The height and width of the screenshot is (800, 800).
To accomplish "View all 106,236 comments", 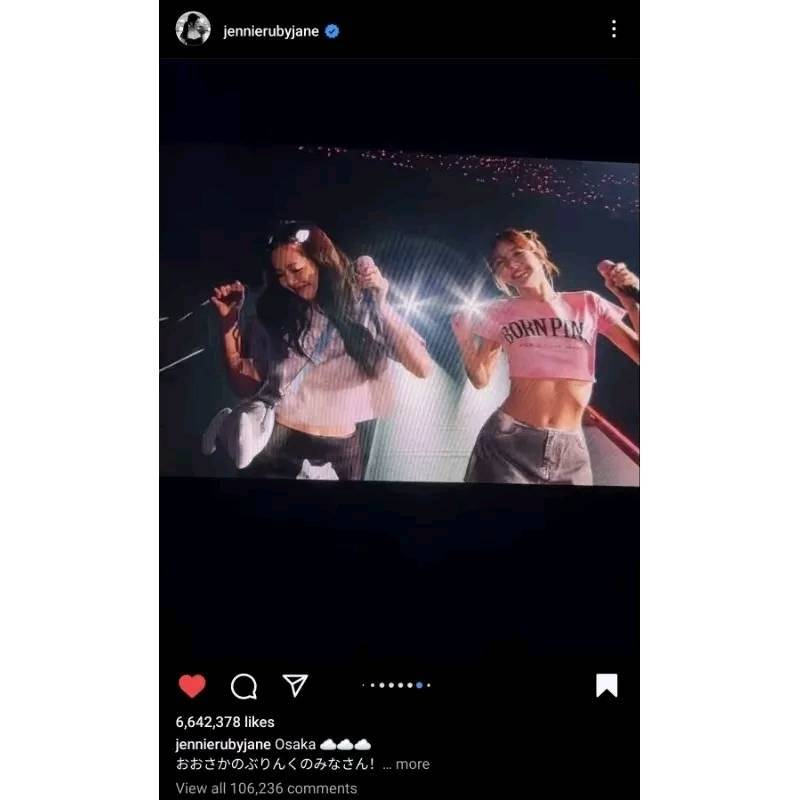I will click(x=266, y=788).
